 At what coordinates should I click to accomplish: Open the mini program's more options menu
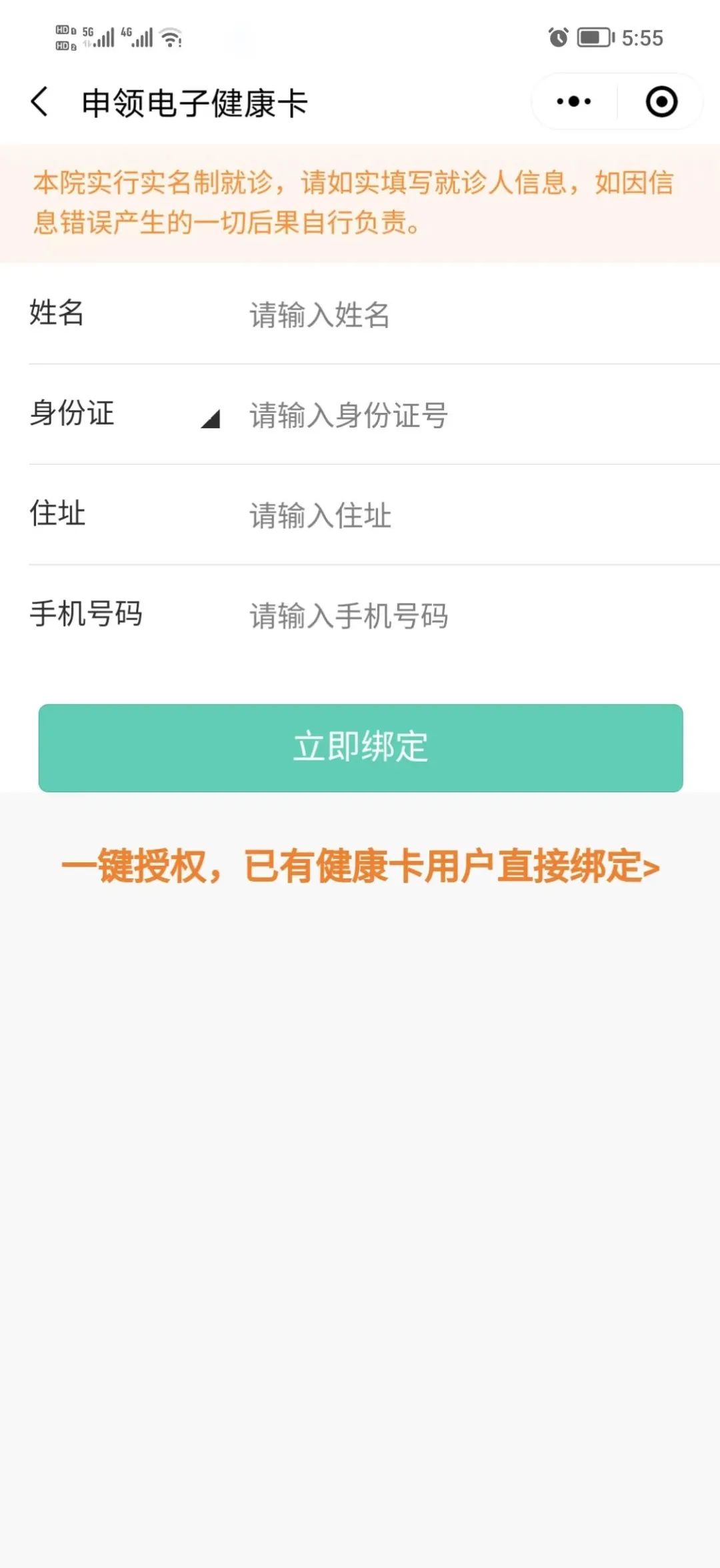tap(574, 102)
